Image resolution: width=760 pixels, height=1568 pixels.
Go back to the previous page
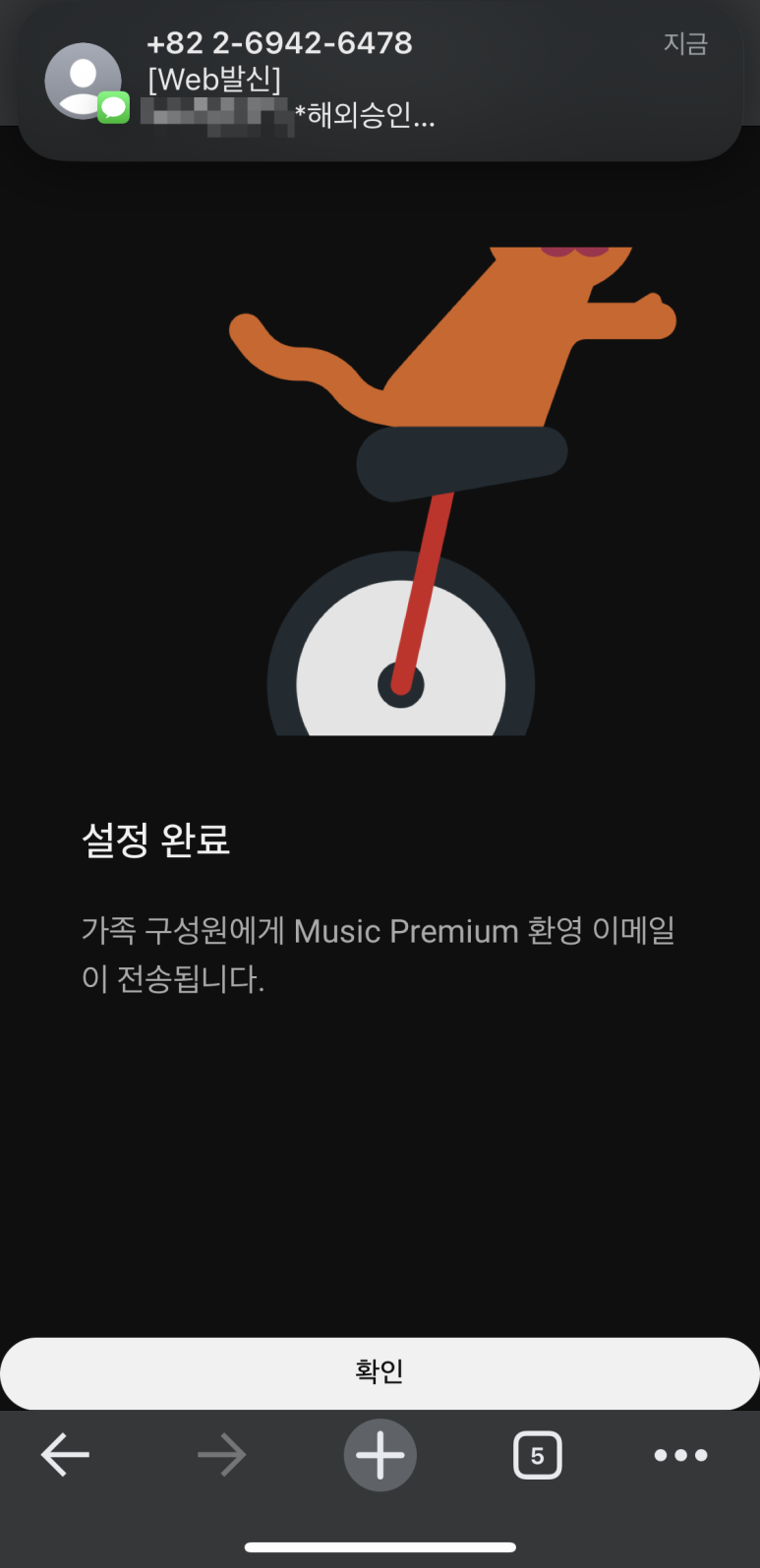pyautogui.click(x=65, y=1455)
